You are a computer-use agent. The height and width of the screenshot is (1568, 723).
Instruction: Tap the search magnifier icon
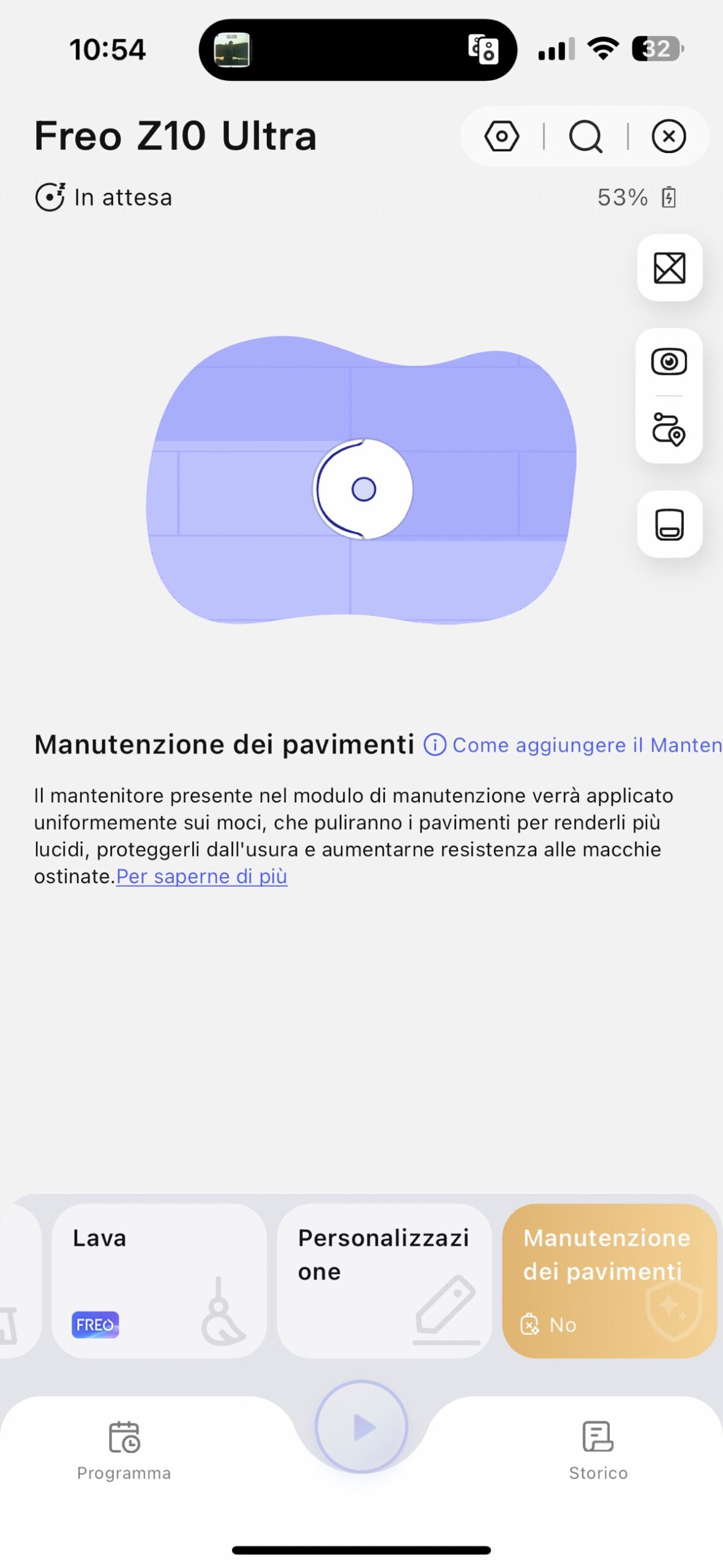(x=585, y=136)
